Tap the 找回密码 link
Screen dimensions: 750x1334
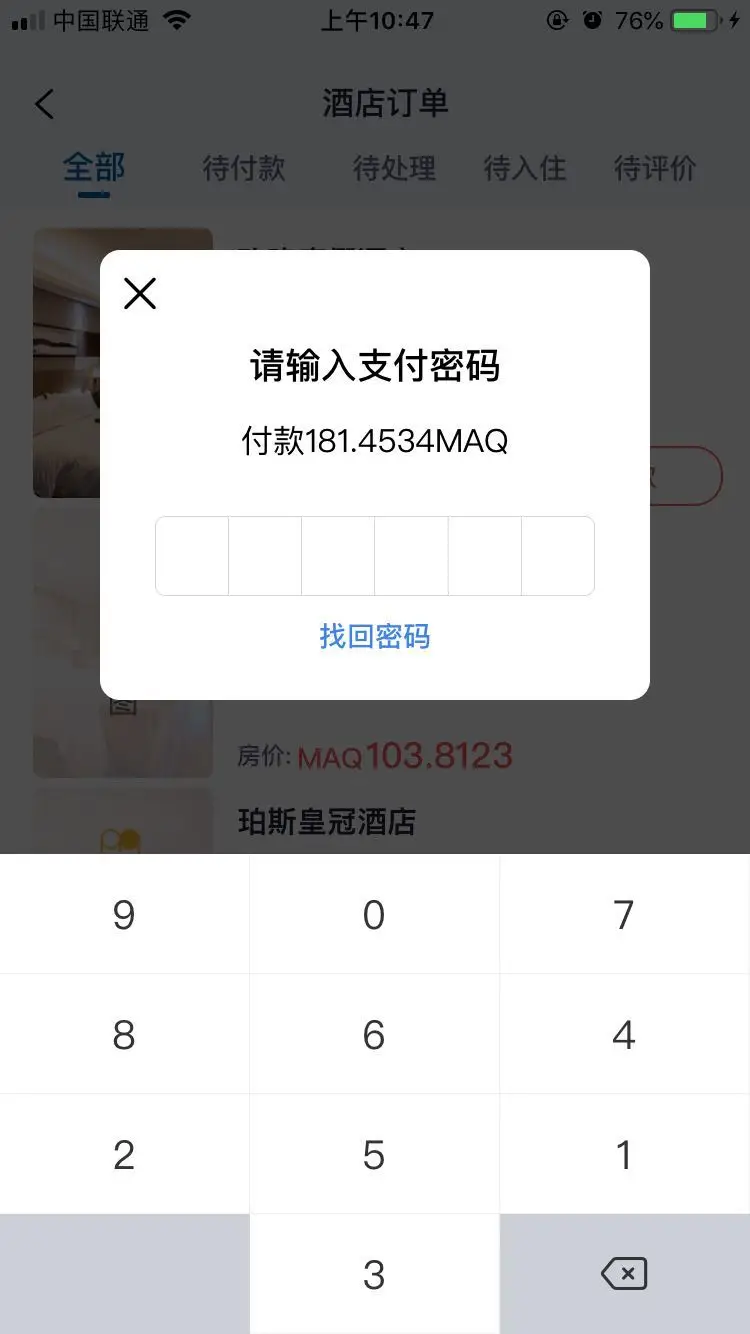(375, 636)
